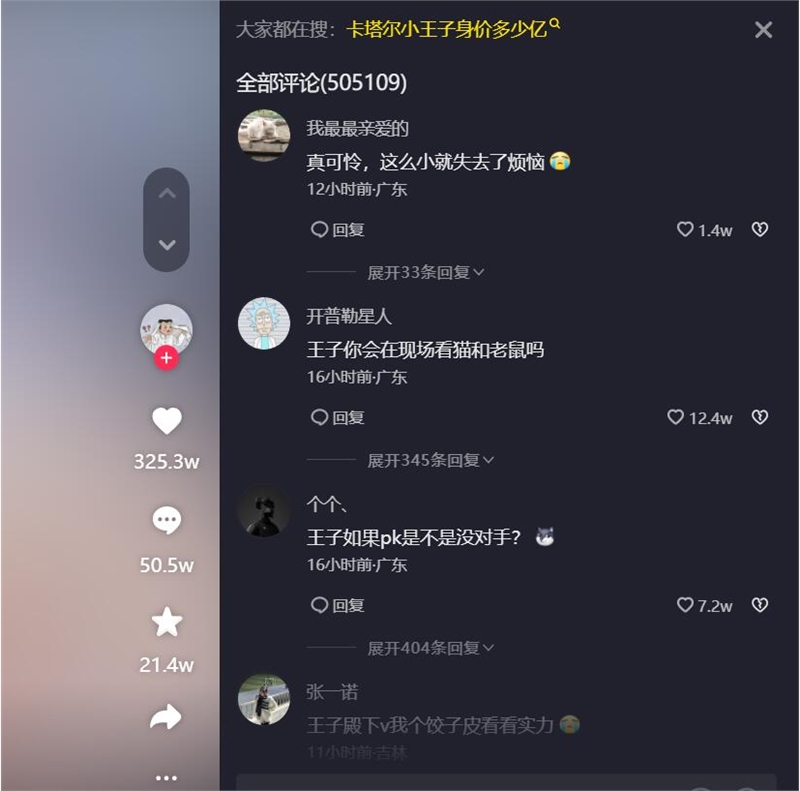Expand 33 replies under first comment
The width and height of the screenshot is (800, 791).
pos(425,272)
